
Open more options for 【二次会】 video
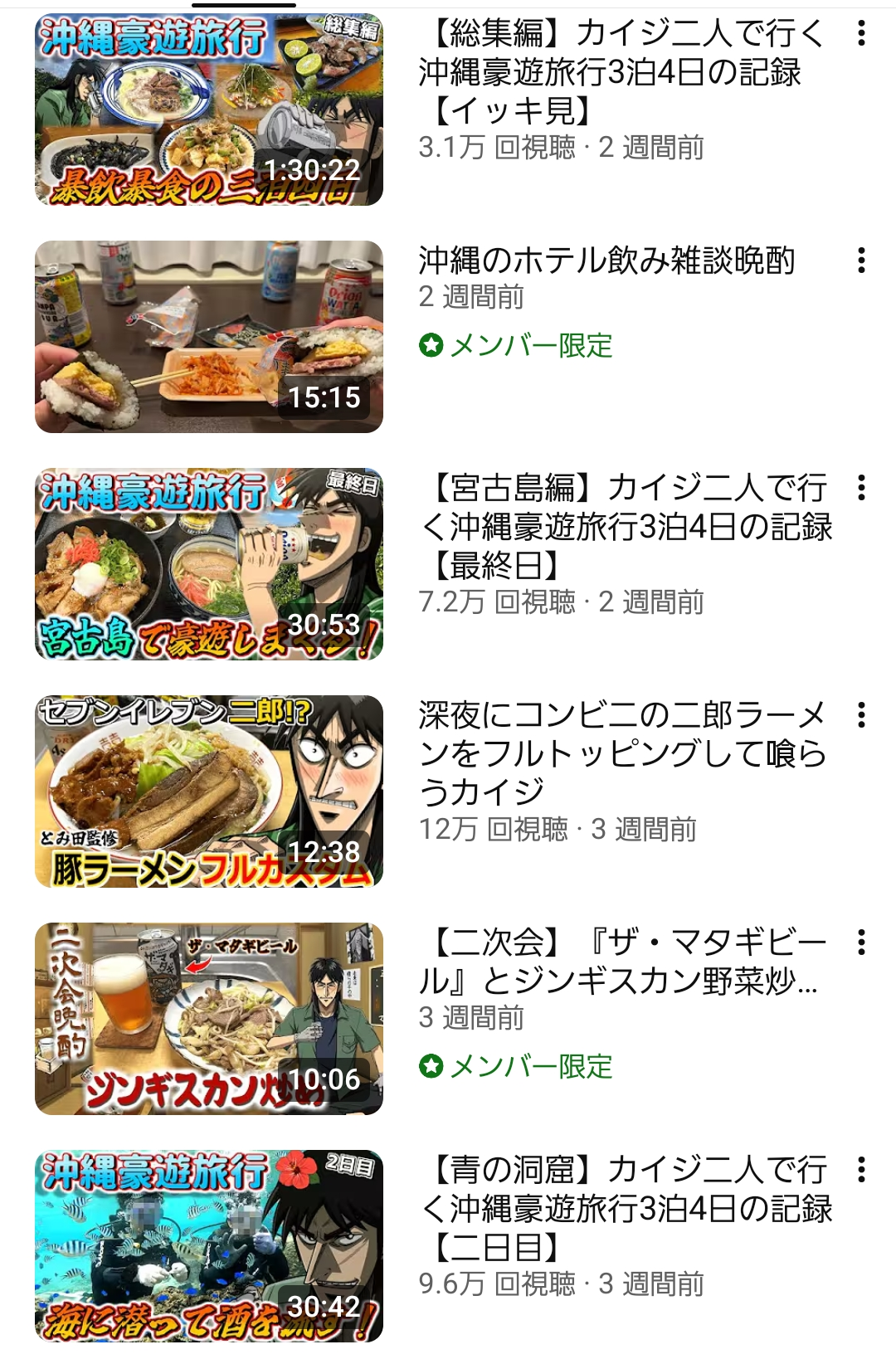coord(862,943)
